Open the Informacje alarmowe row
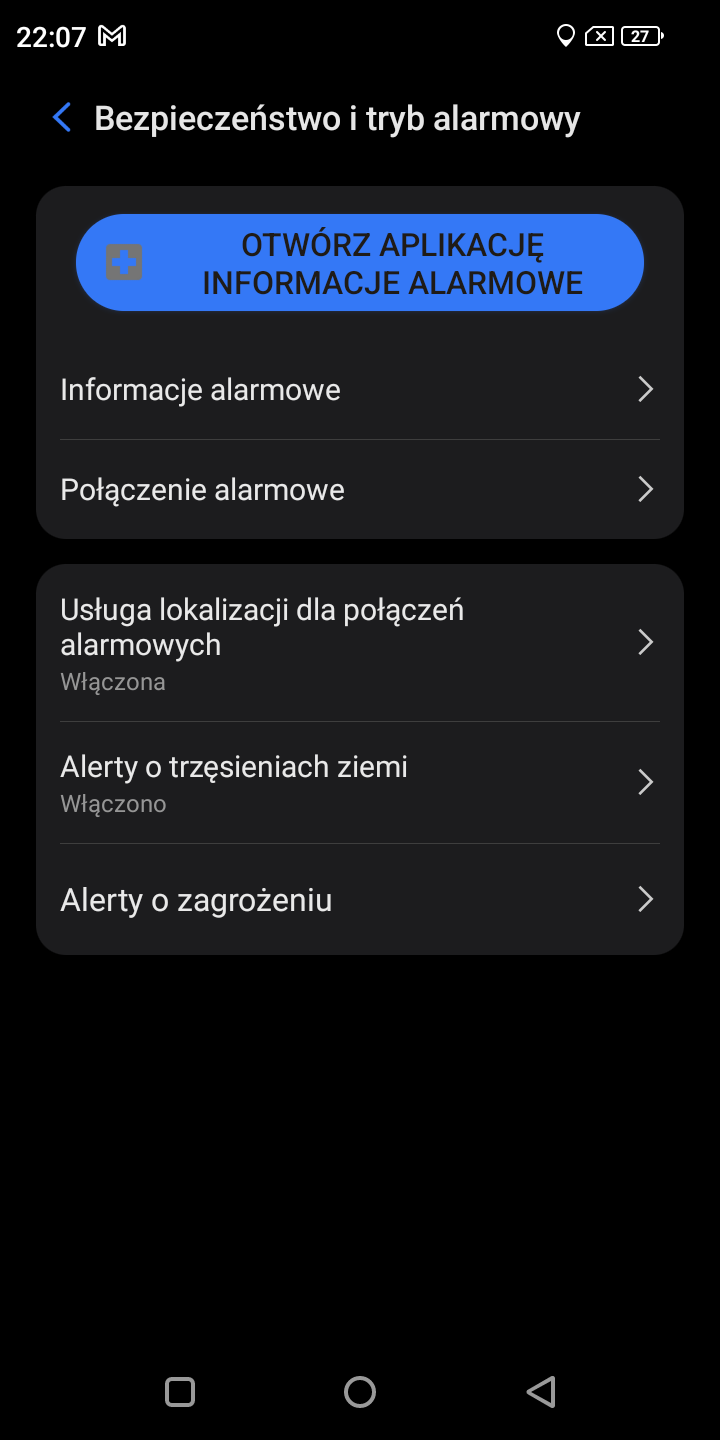Viewport: 720px width, 1440px height. pyautogui.click(x=360, y=389)
